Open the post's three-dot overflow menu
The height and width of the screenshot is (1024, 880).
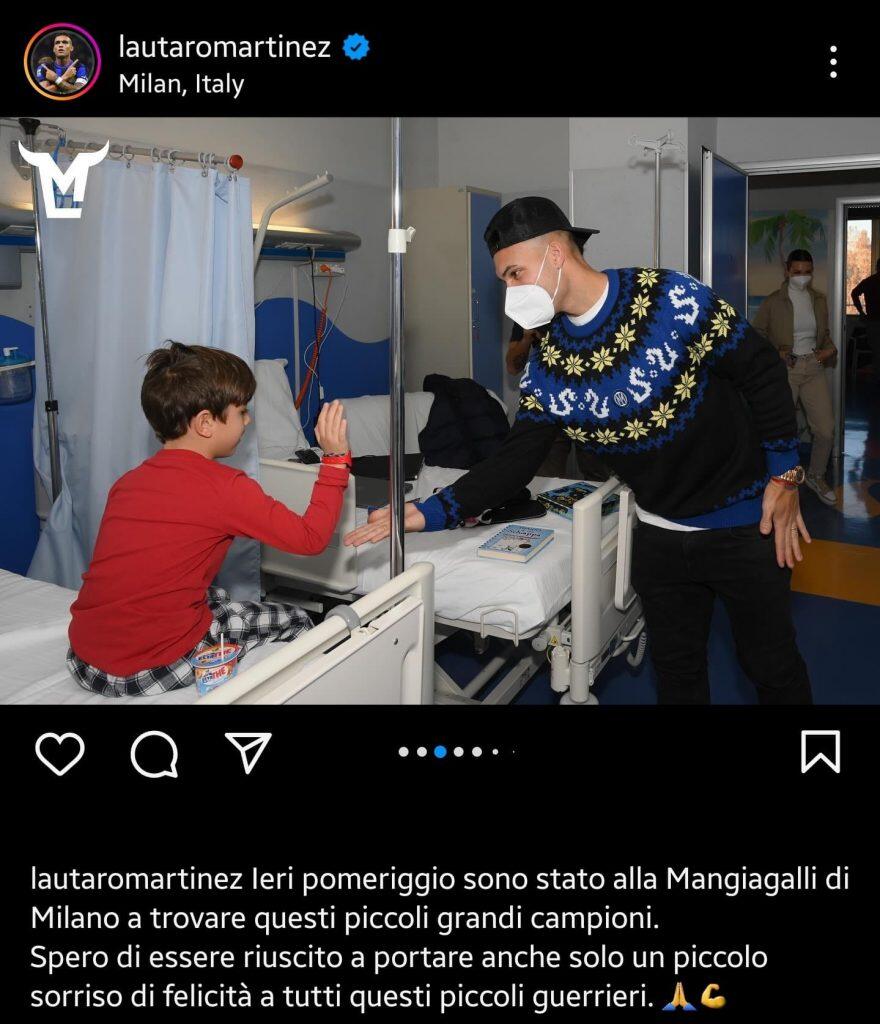tap(833, 62)
